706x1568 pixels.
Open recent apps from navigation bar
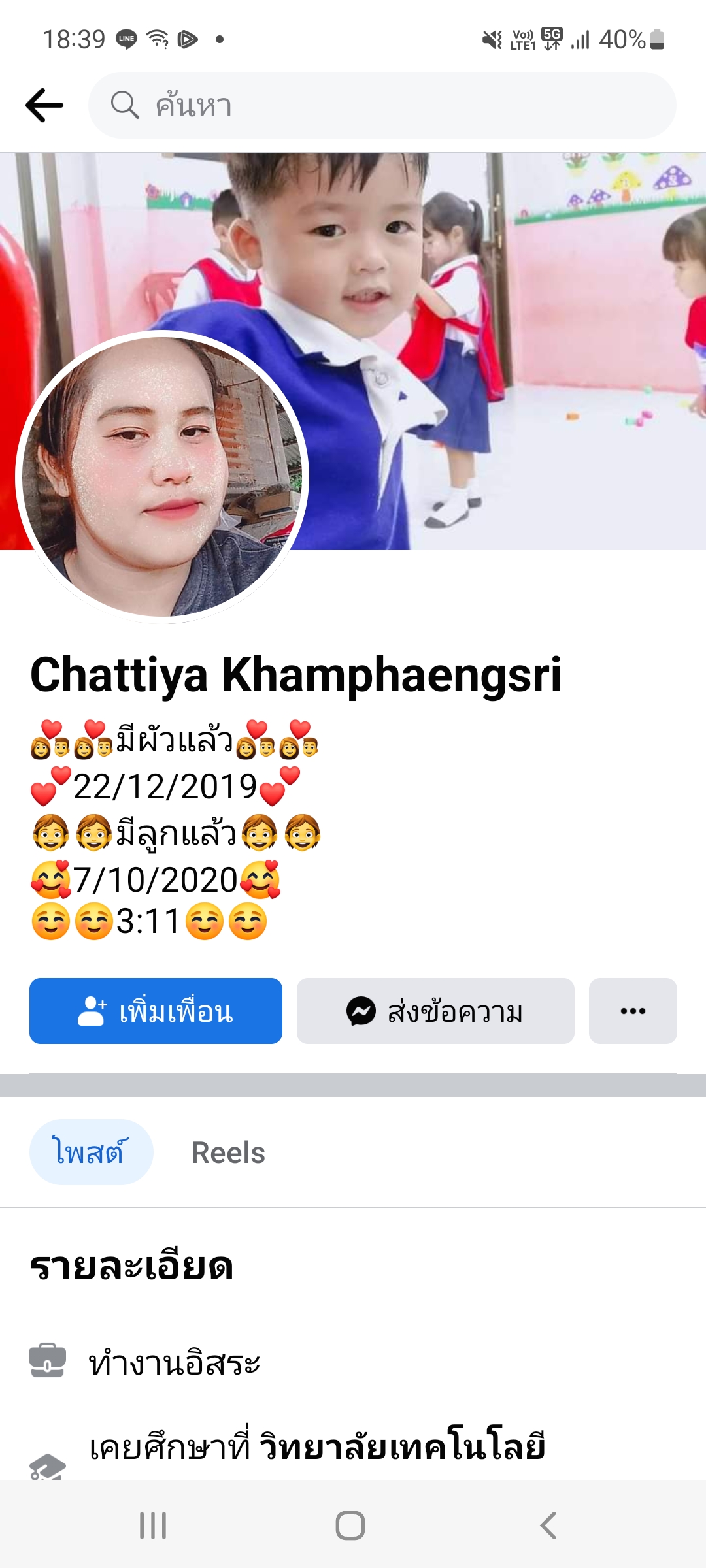click(x=153, y=1526)
